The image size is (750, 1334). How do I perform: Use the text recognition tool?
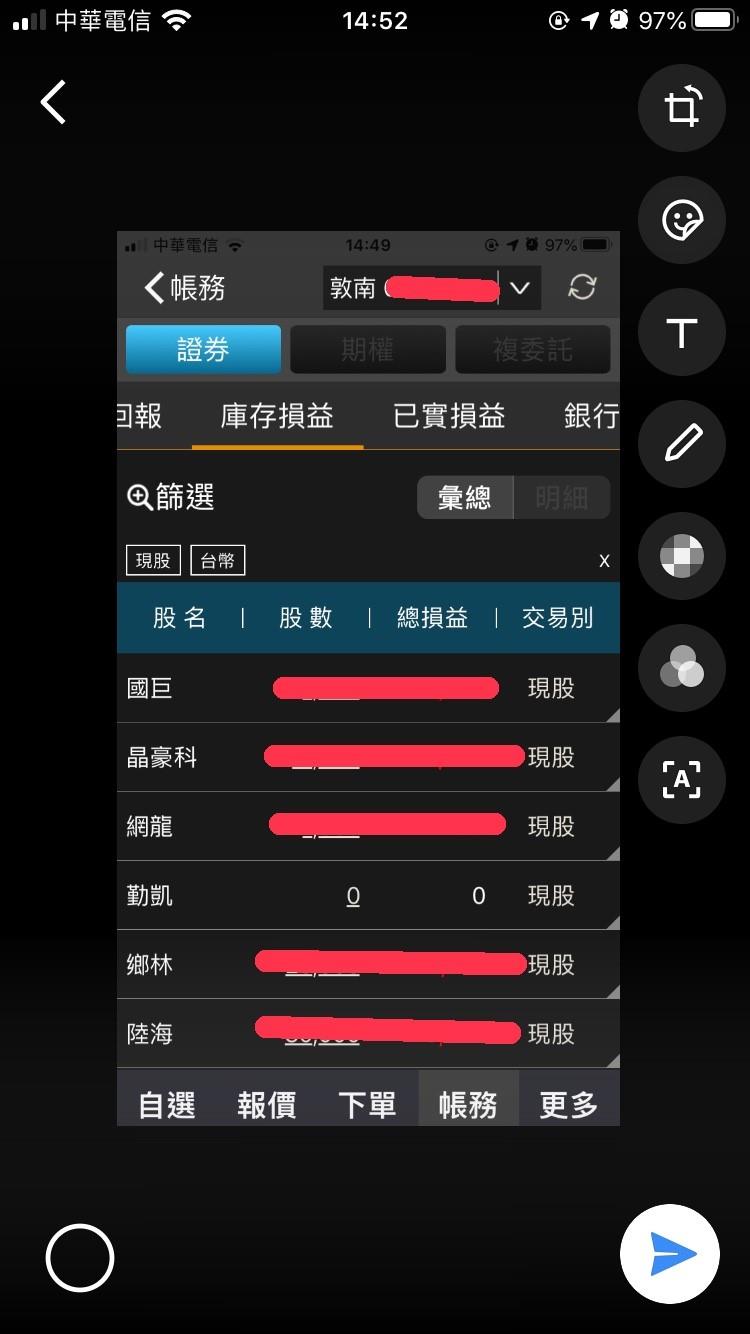(x=682, y=780)
